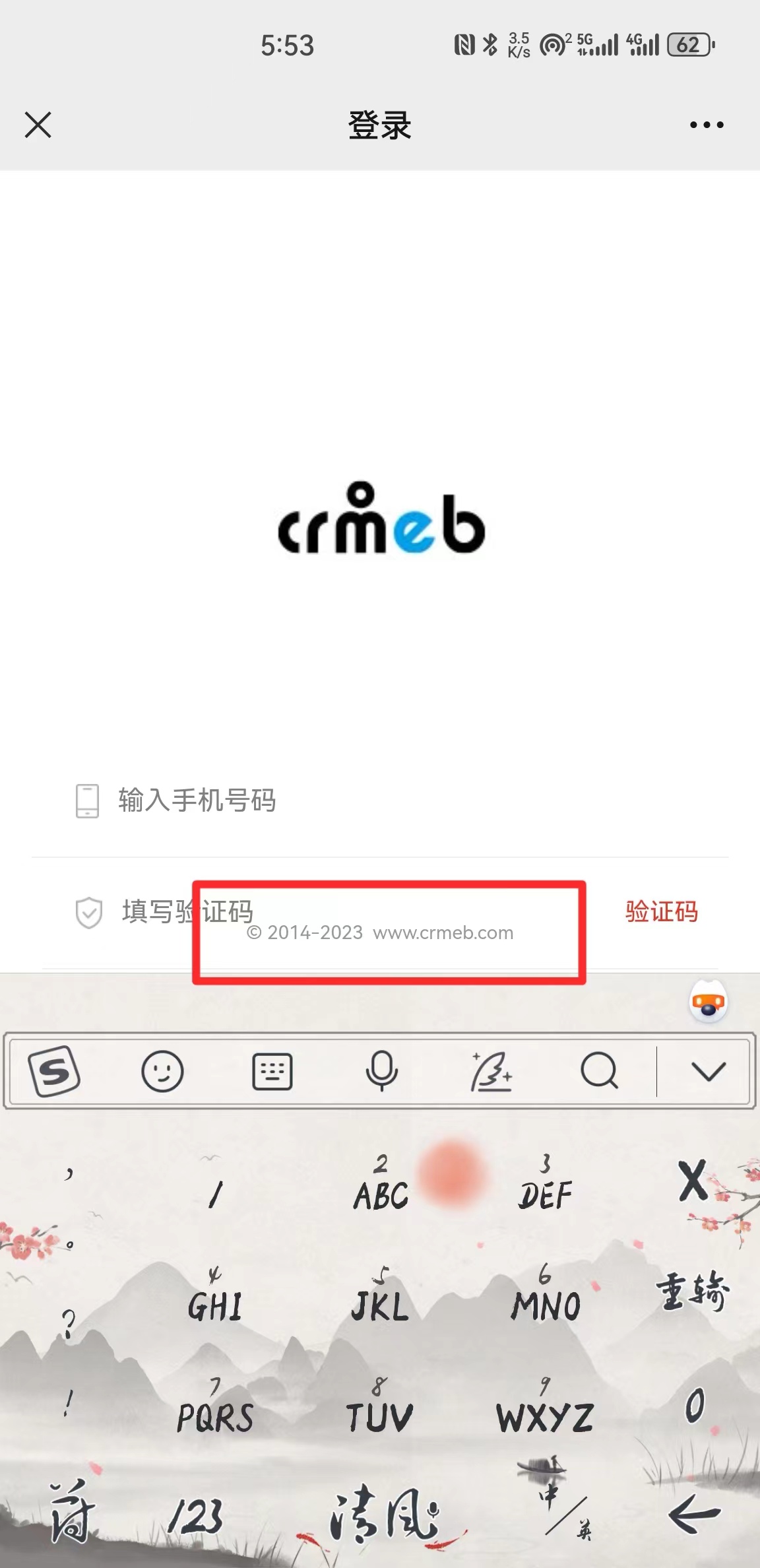Tap the WXYZ key
Screen dimensions: 760x1568
click(545, 1408)
